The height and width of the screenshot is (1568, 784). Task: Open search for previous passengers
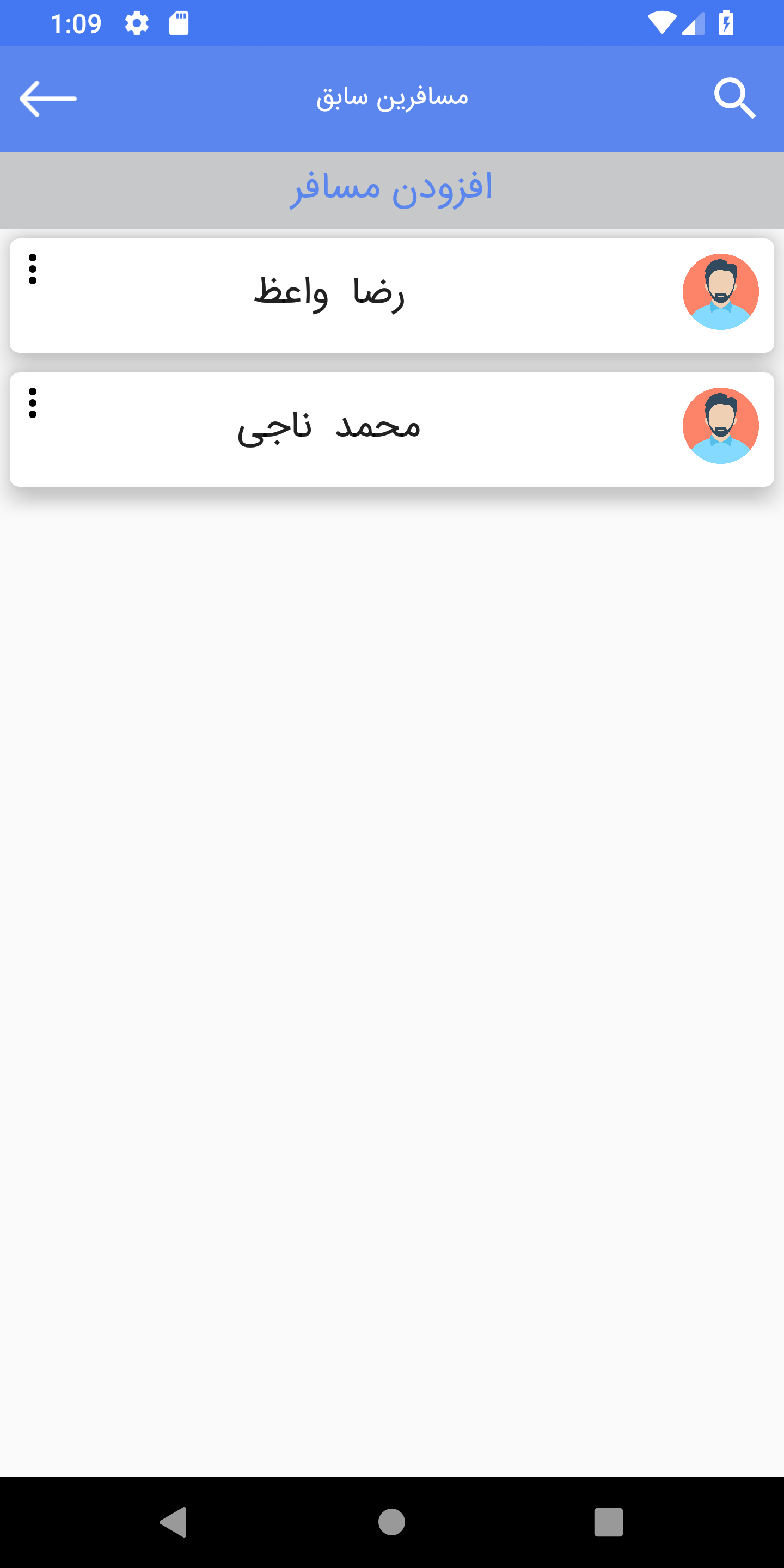[734, 99]
